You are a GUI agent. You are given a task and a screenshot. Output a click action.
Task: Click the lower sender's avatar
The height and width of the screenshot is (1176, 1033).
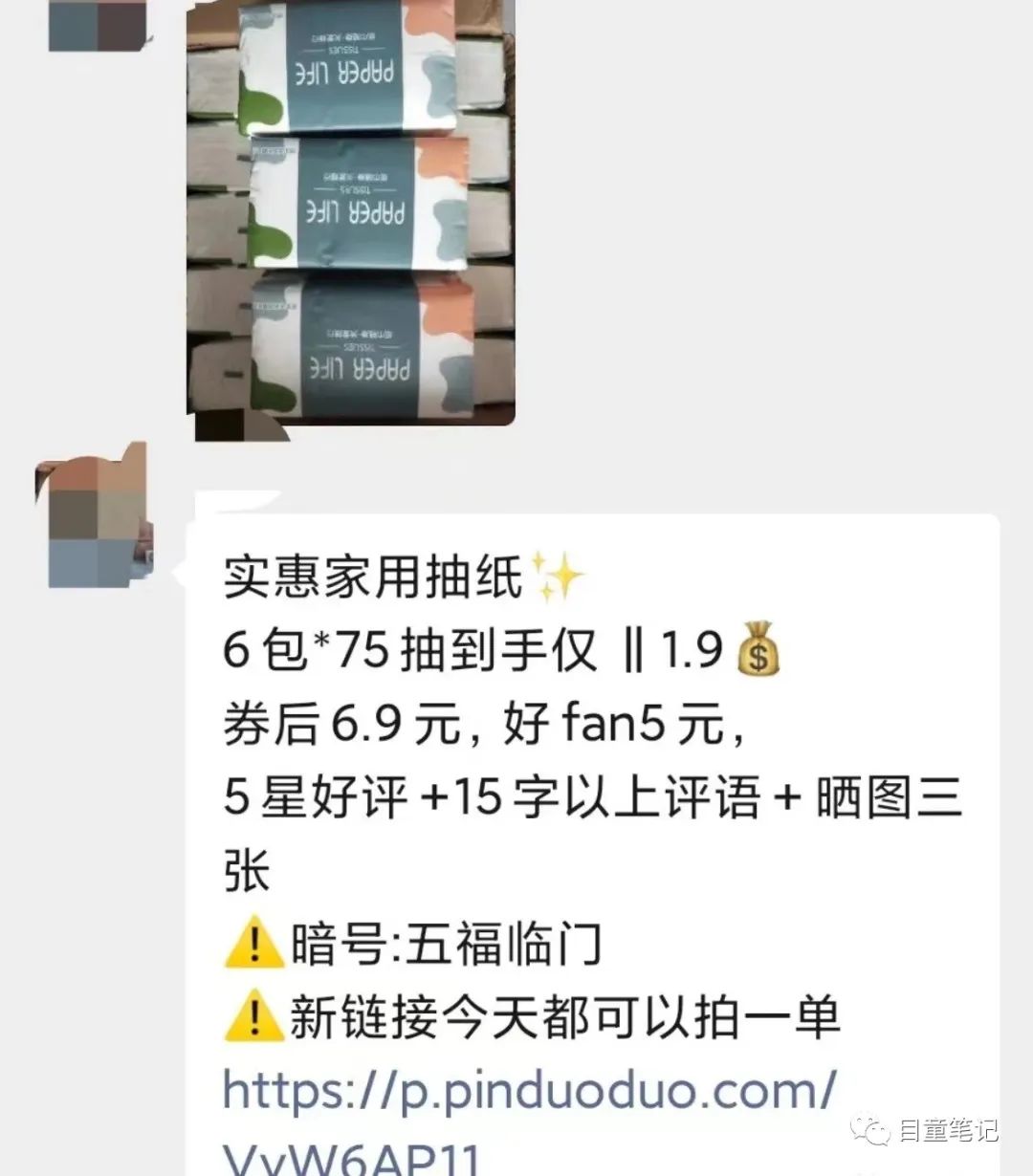pos(96,521)
